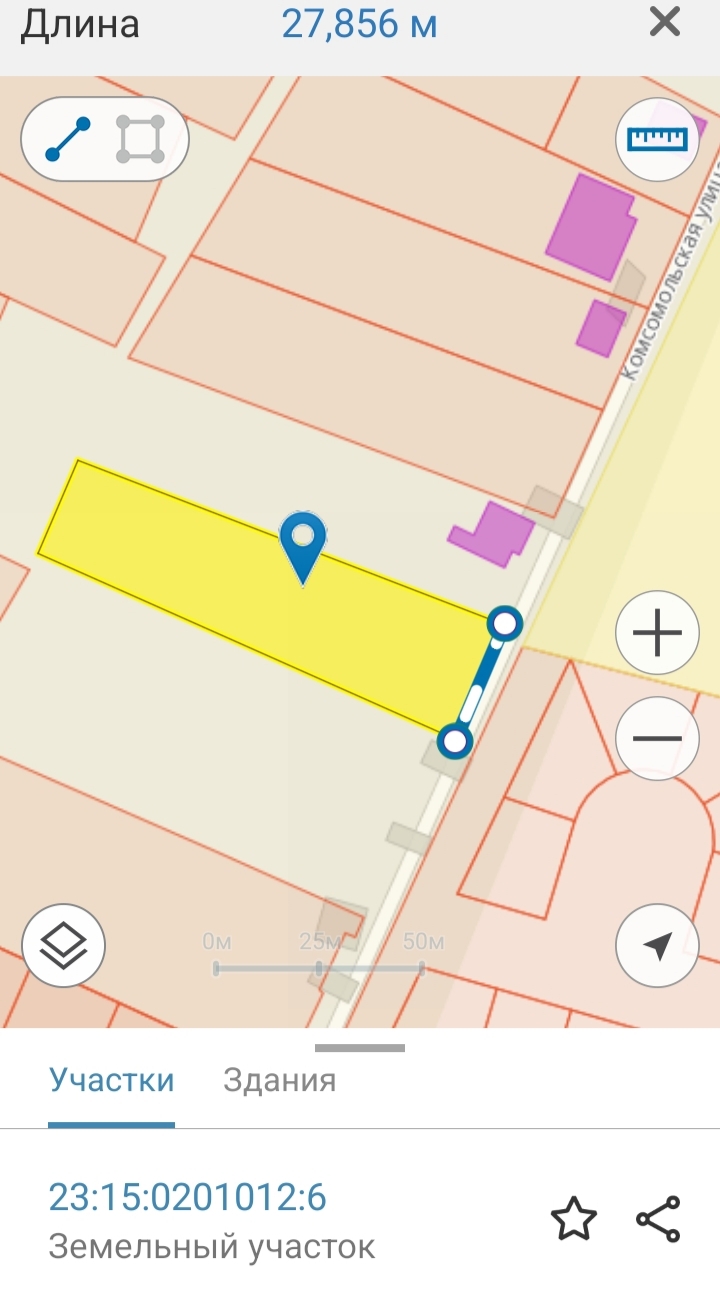Tap the blue location pin on the parcel

pos(303,545)
